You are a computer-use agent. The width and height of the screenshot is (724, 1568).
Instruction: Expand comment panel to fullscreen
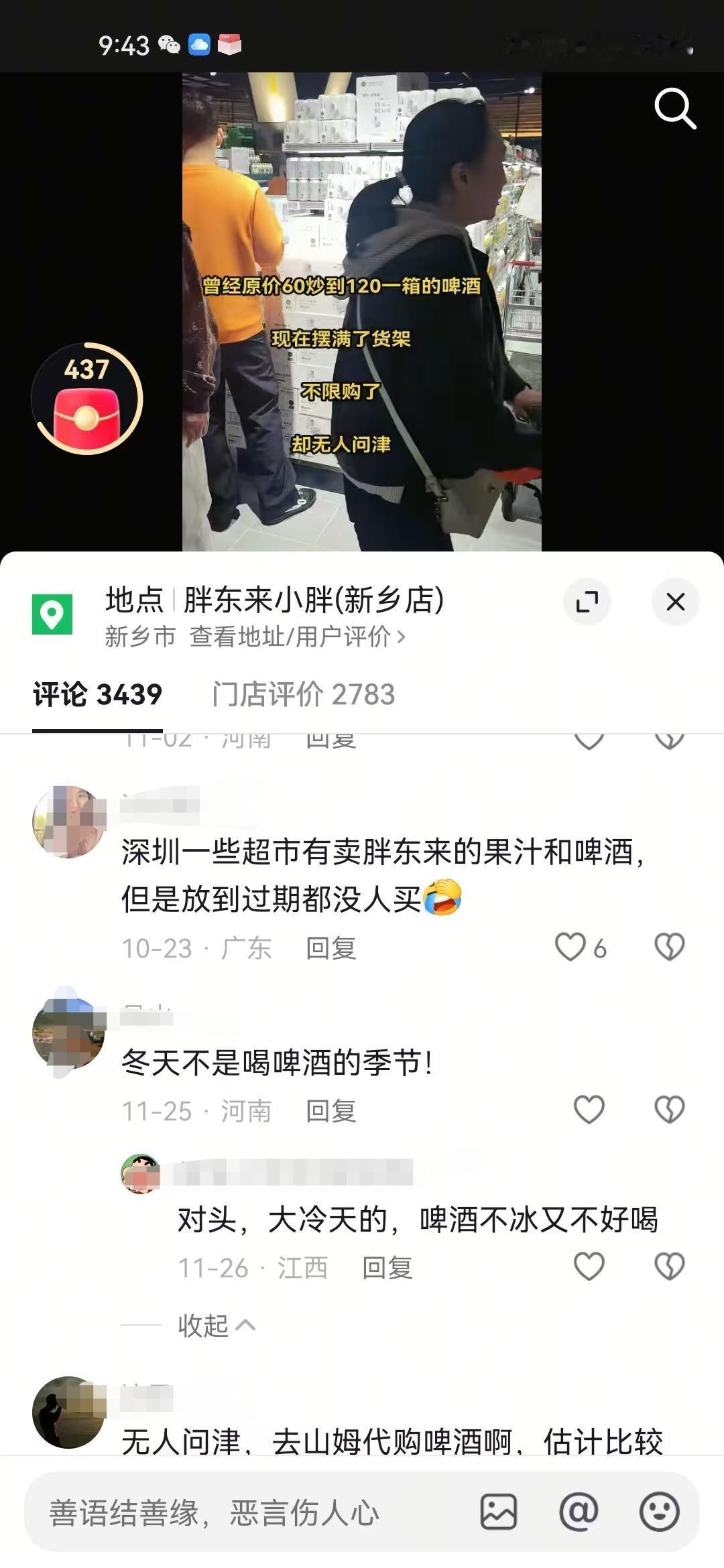[588, 602]
